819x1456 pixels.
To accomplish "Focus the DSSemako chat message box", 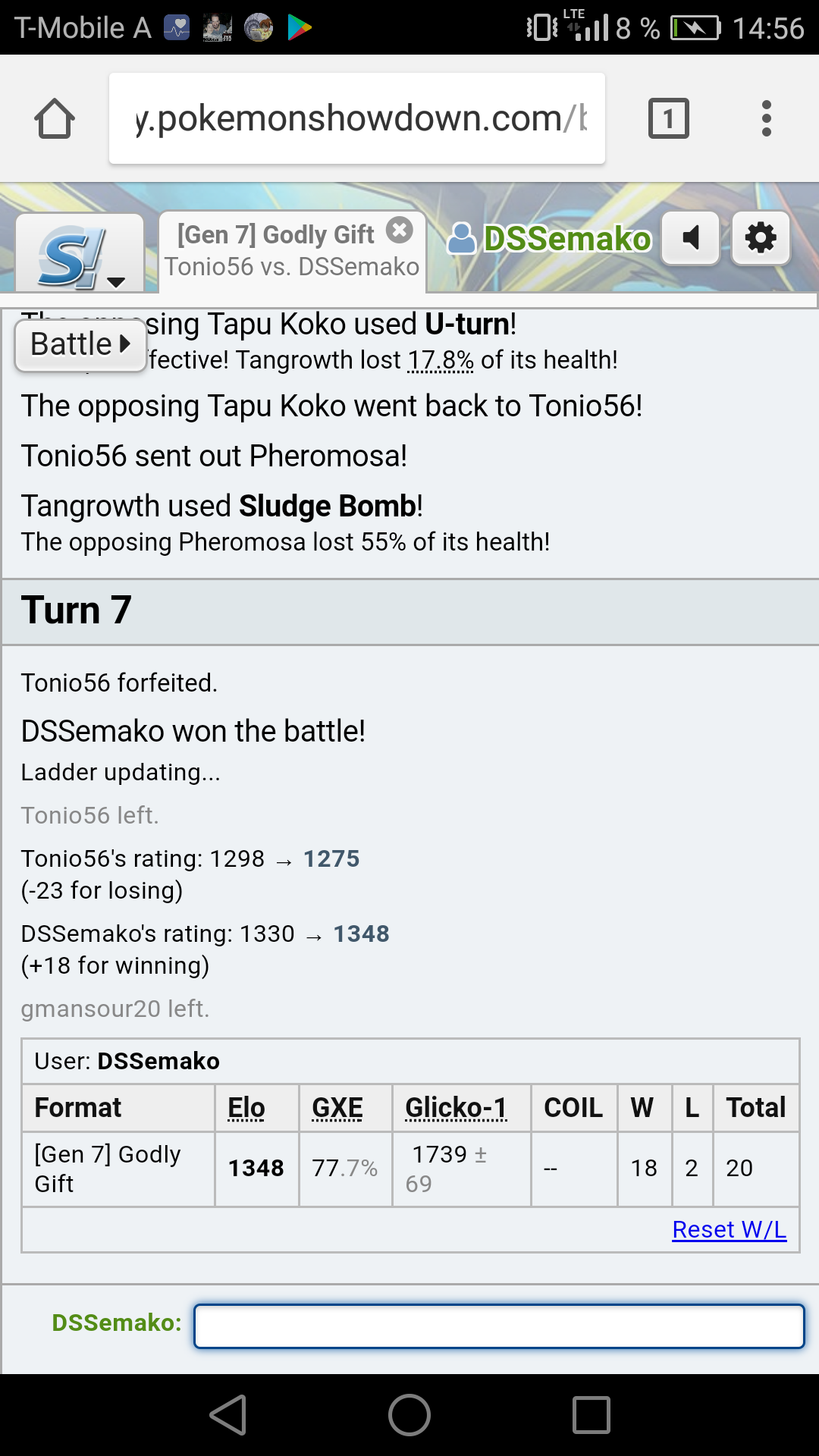I will [498, 1326].
